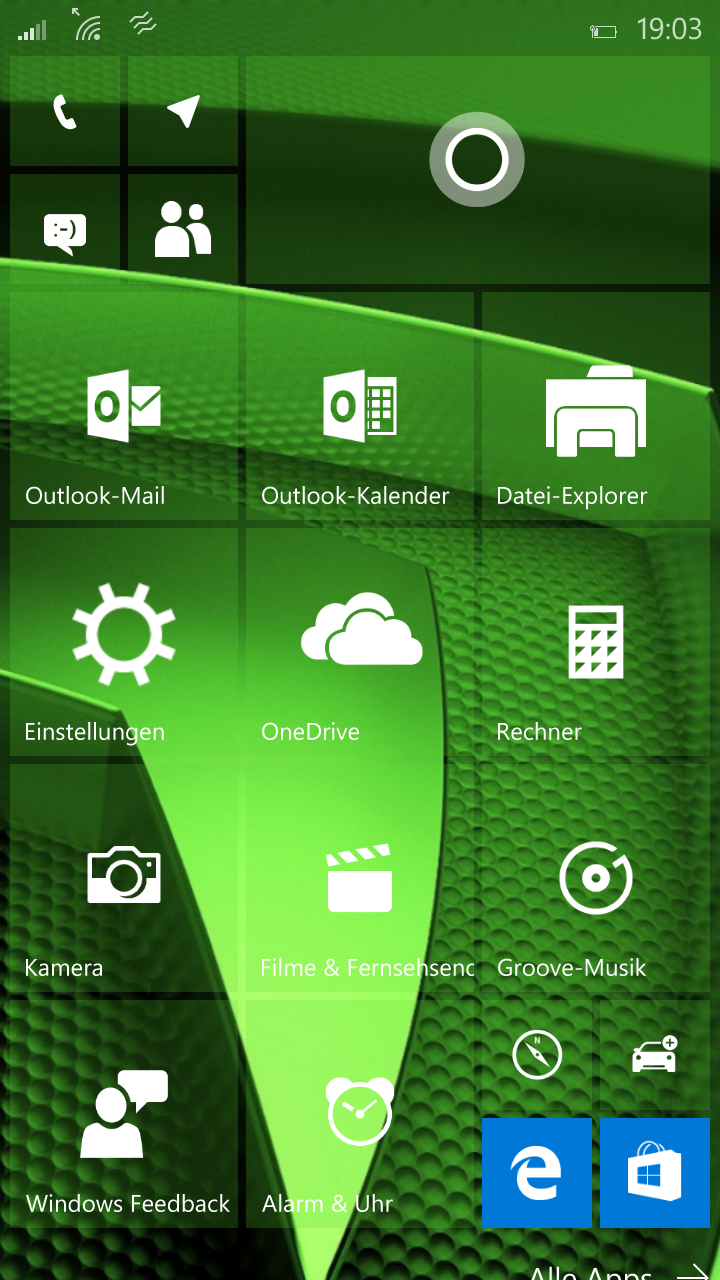
Task: Open Einstellungen
Action: [124, 642]
